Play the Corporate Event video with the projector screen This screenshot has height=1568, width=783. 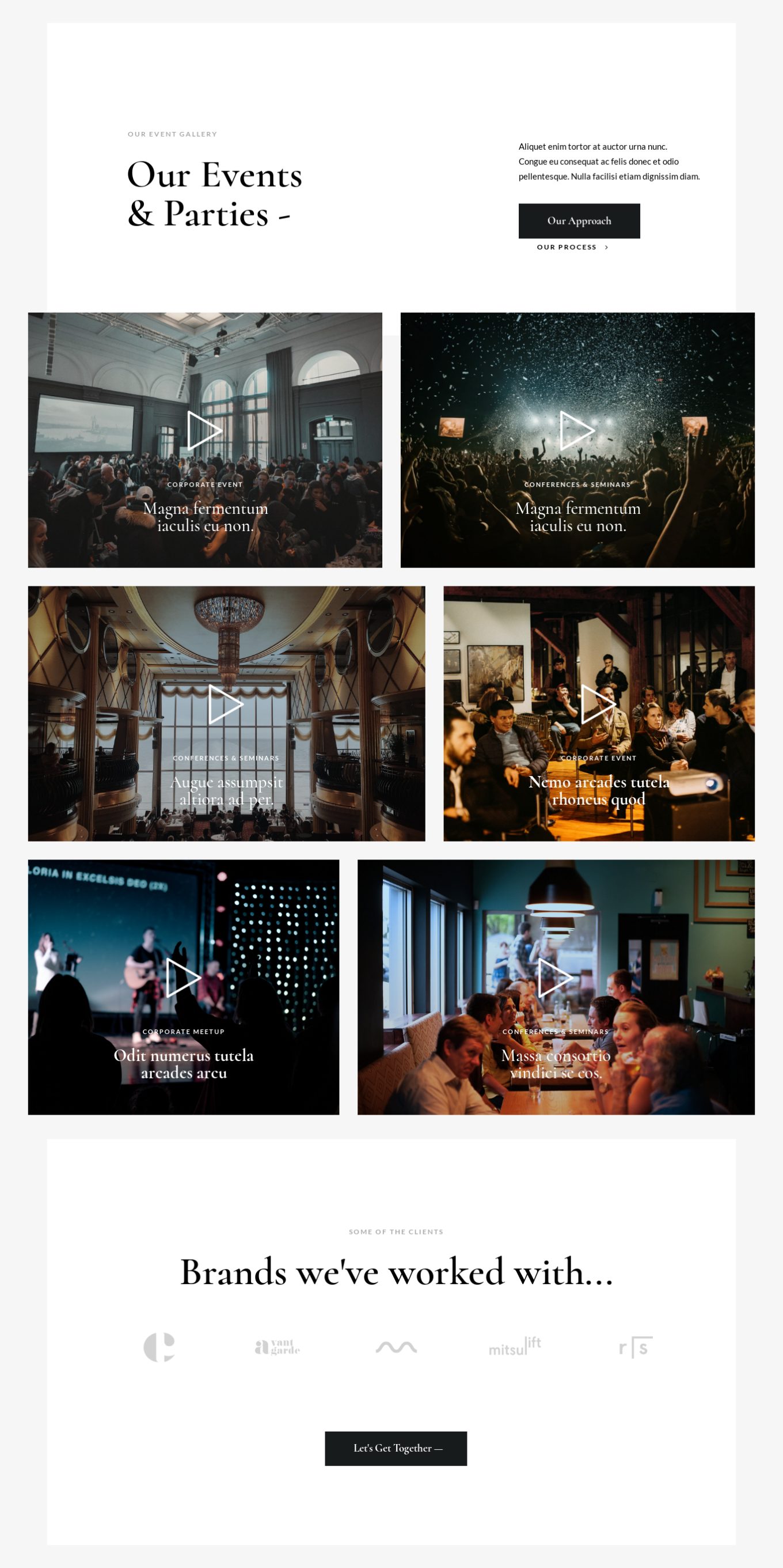coord(204,430)
